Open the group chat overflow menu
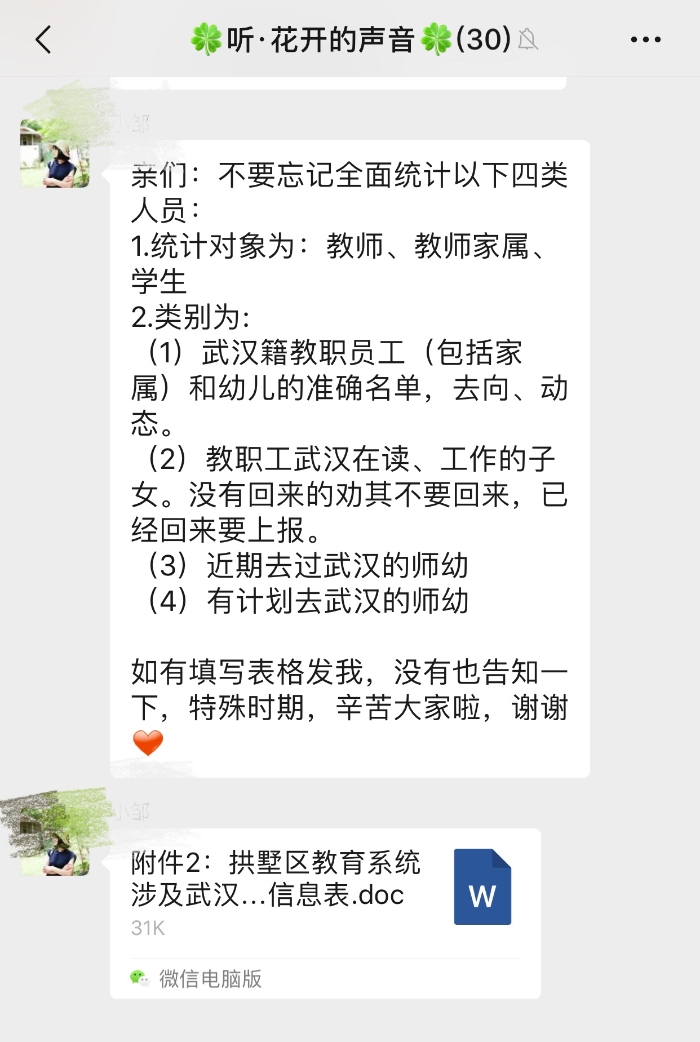 coord(646,40)
